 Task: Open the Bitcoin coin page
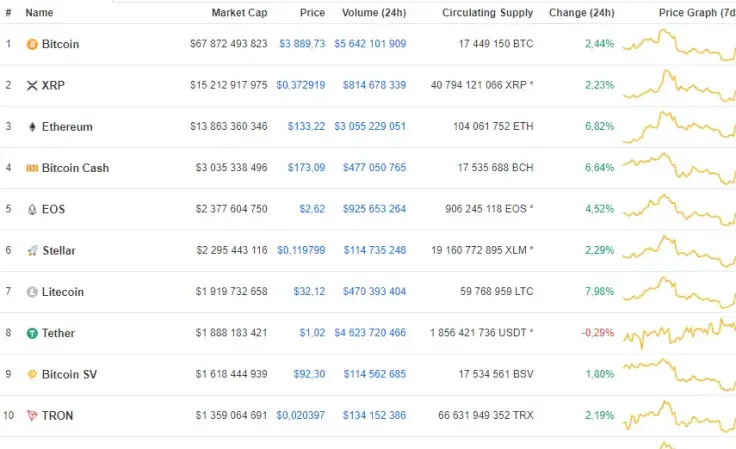(60, 45)
